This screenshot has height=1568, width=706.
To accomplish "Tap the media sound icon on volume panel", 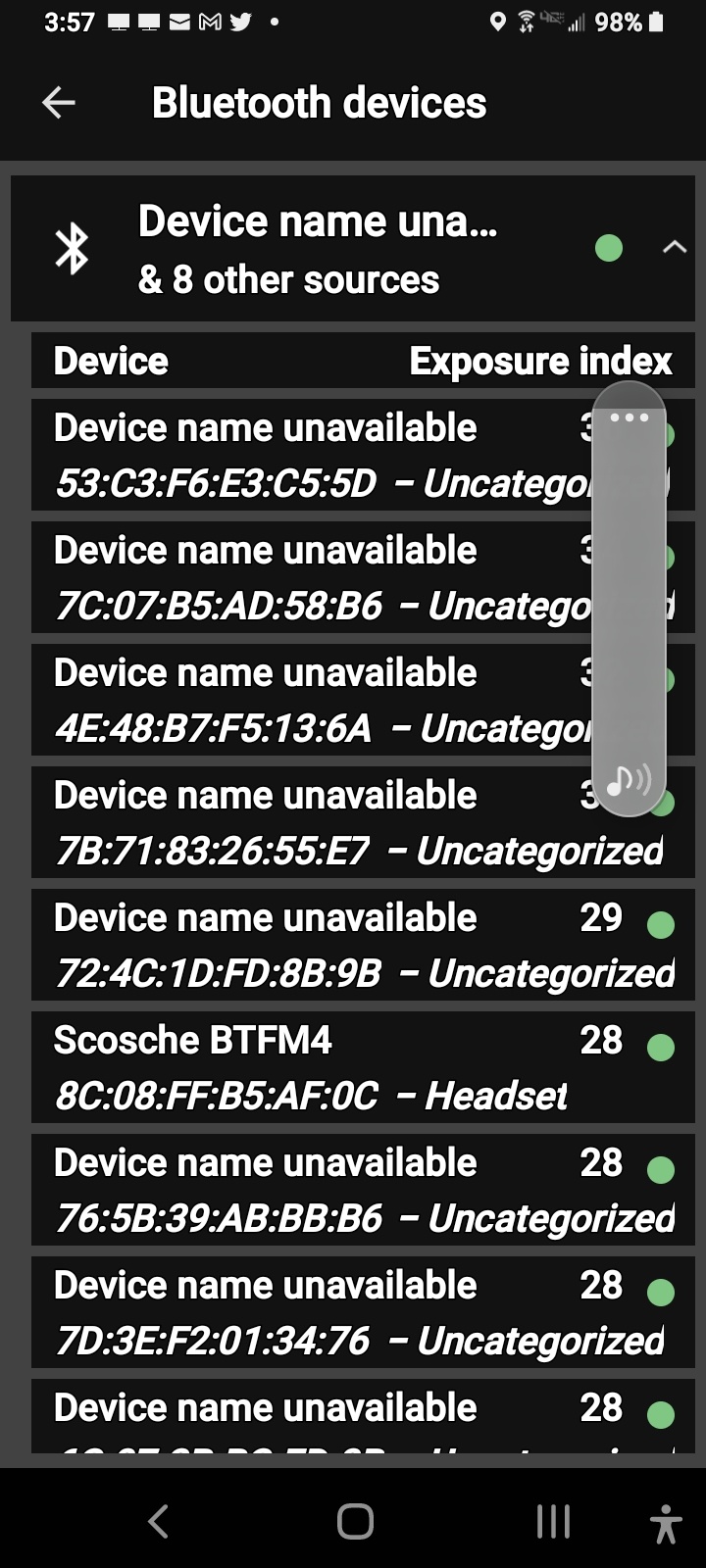I will point(629,780).
